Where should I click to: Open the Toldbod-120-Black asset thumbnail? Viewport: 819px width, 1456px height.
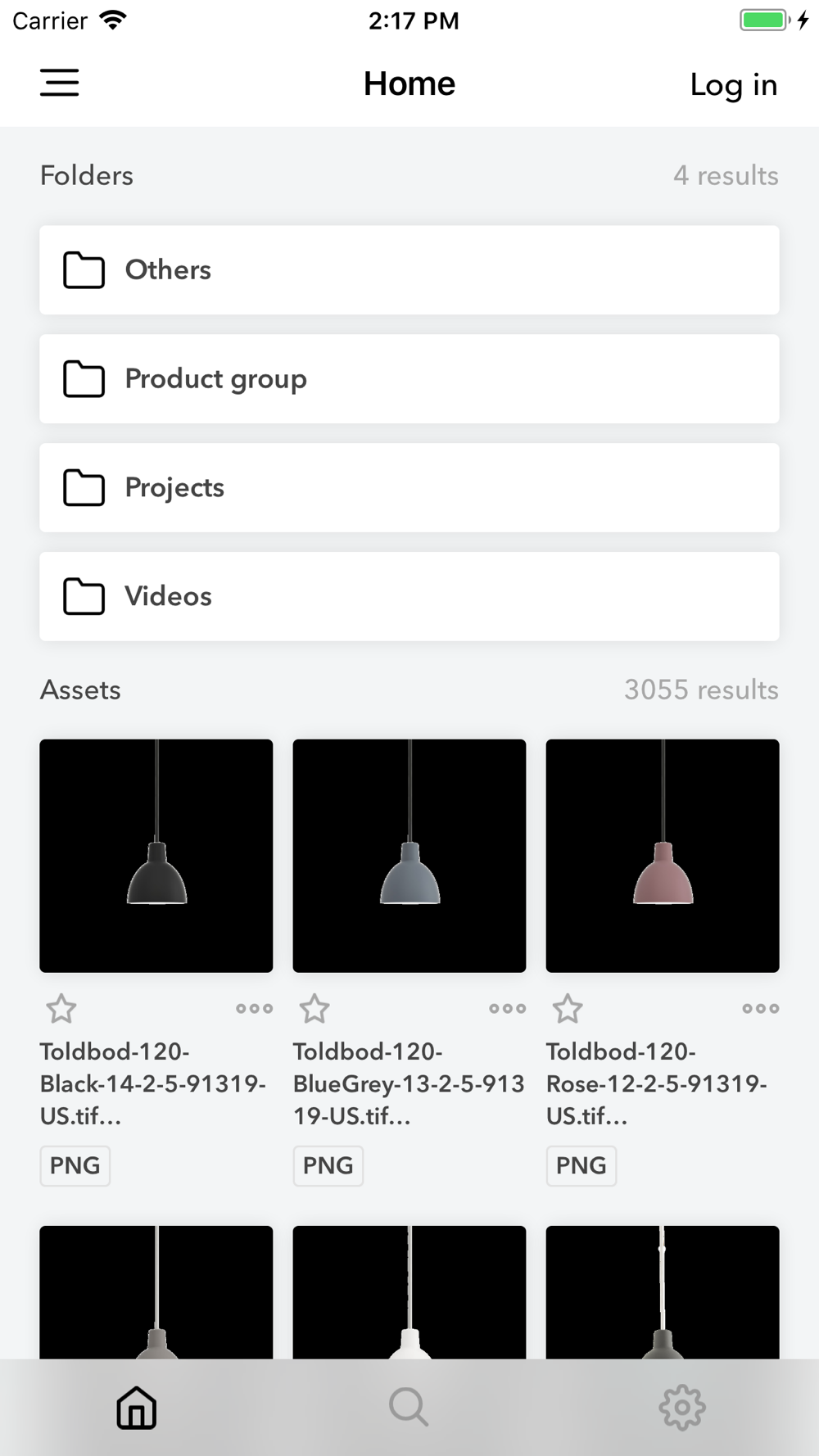156,856
